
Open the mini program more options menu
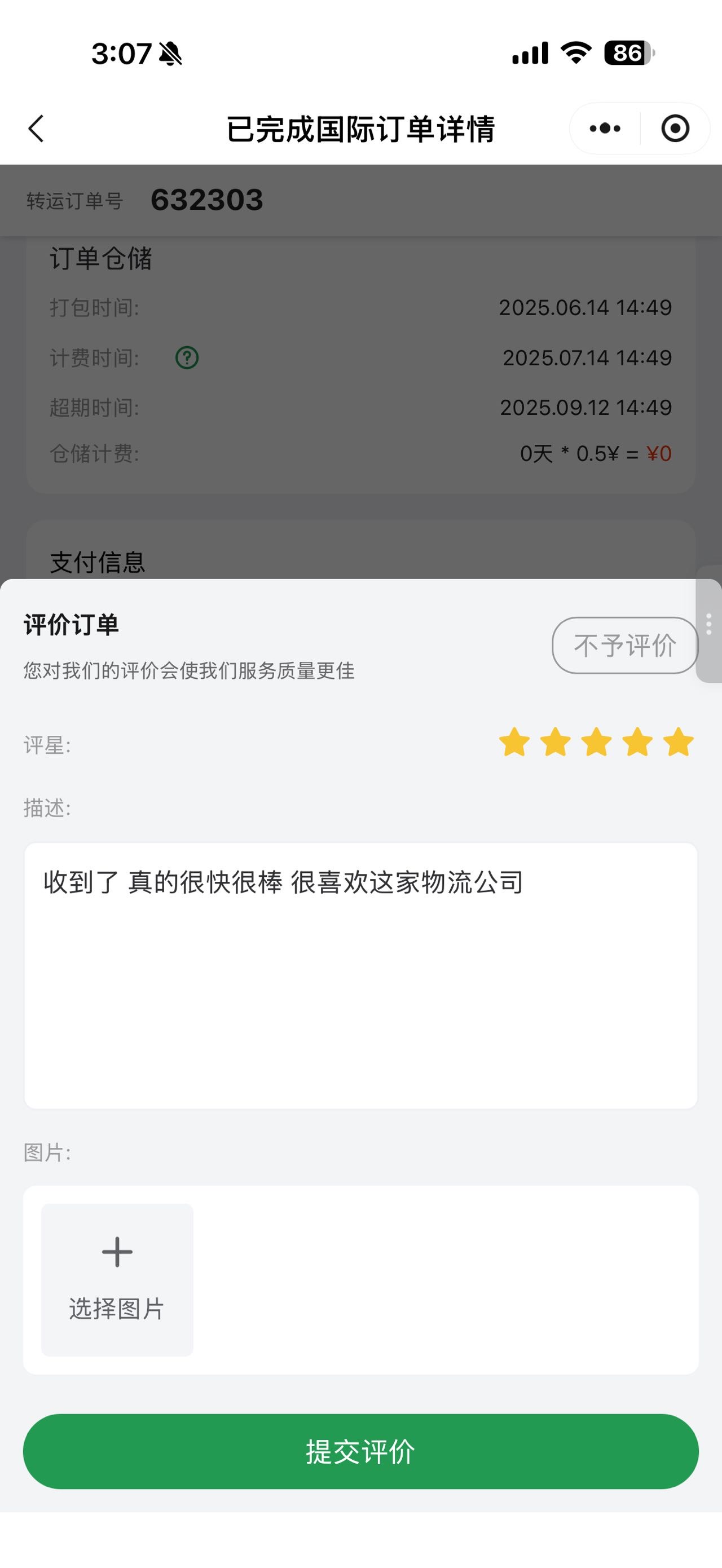click(x=605, y=129)
